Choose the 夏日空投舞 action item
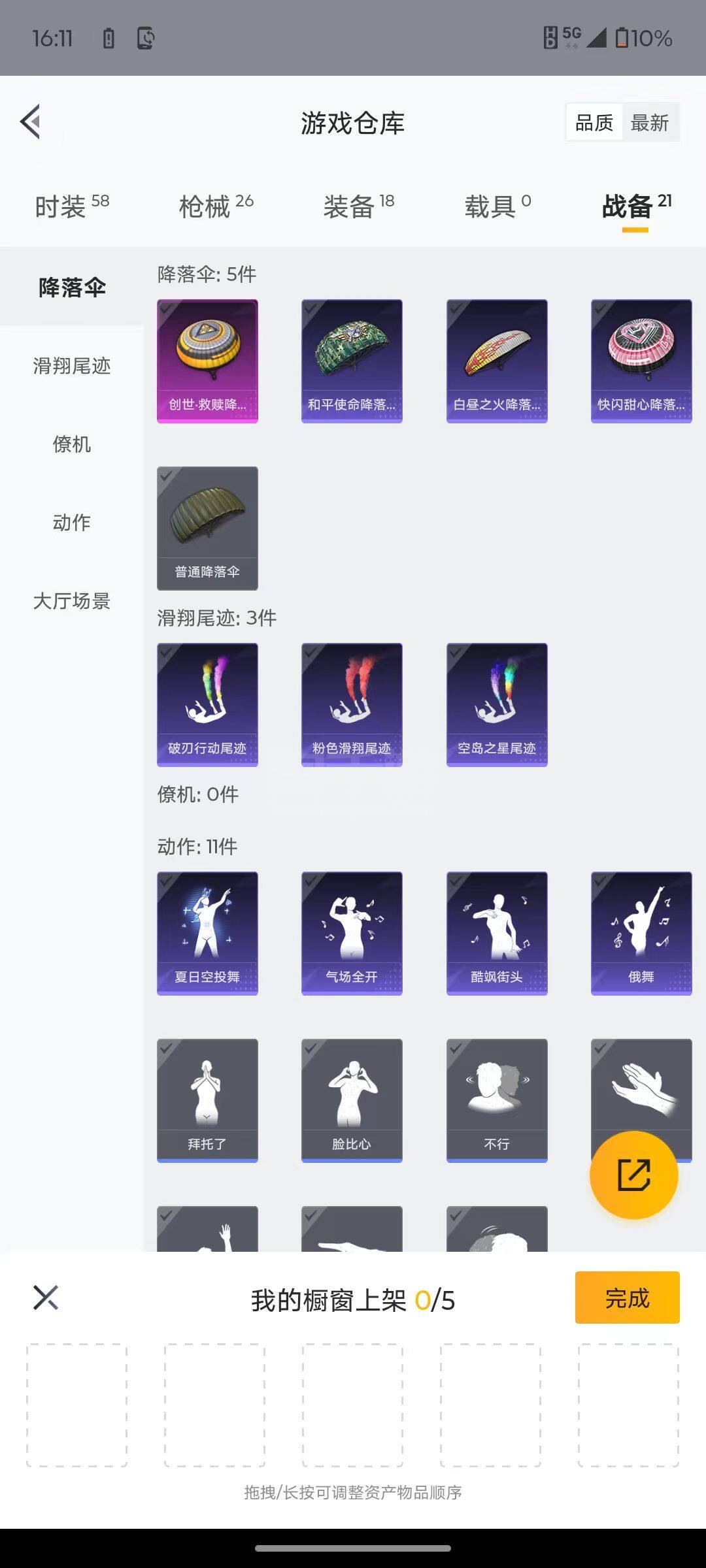Viewport: 706px width, 1568px height. pyautogui.click(x=207, y=933)
